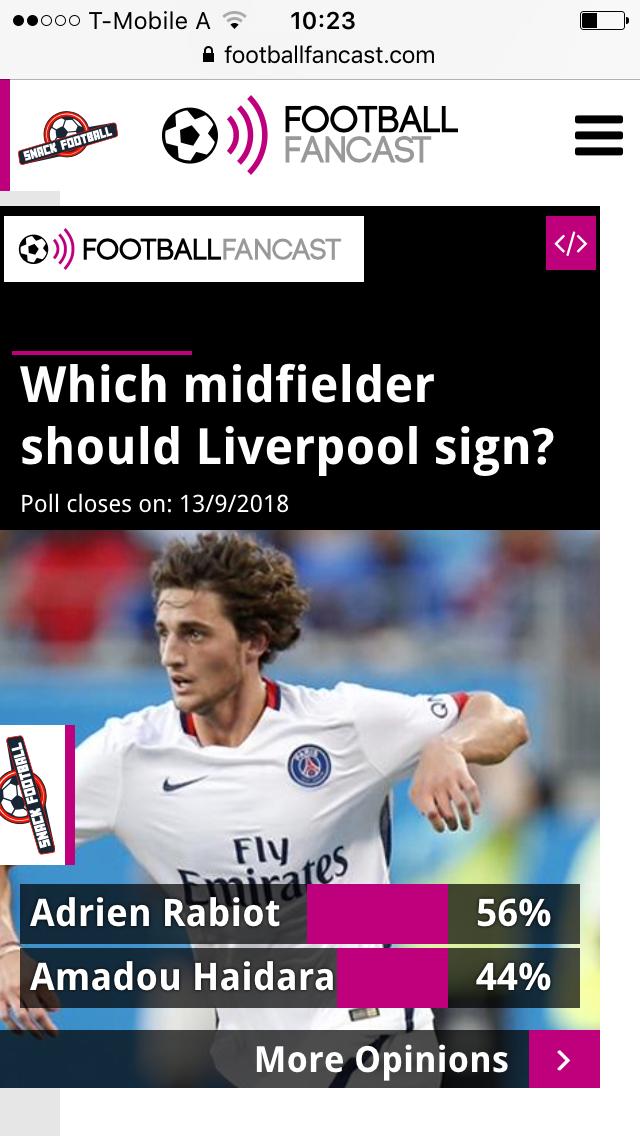
Task: Vote for Adrien Rabiot
Action: click(299, 914)
